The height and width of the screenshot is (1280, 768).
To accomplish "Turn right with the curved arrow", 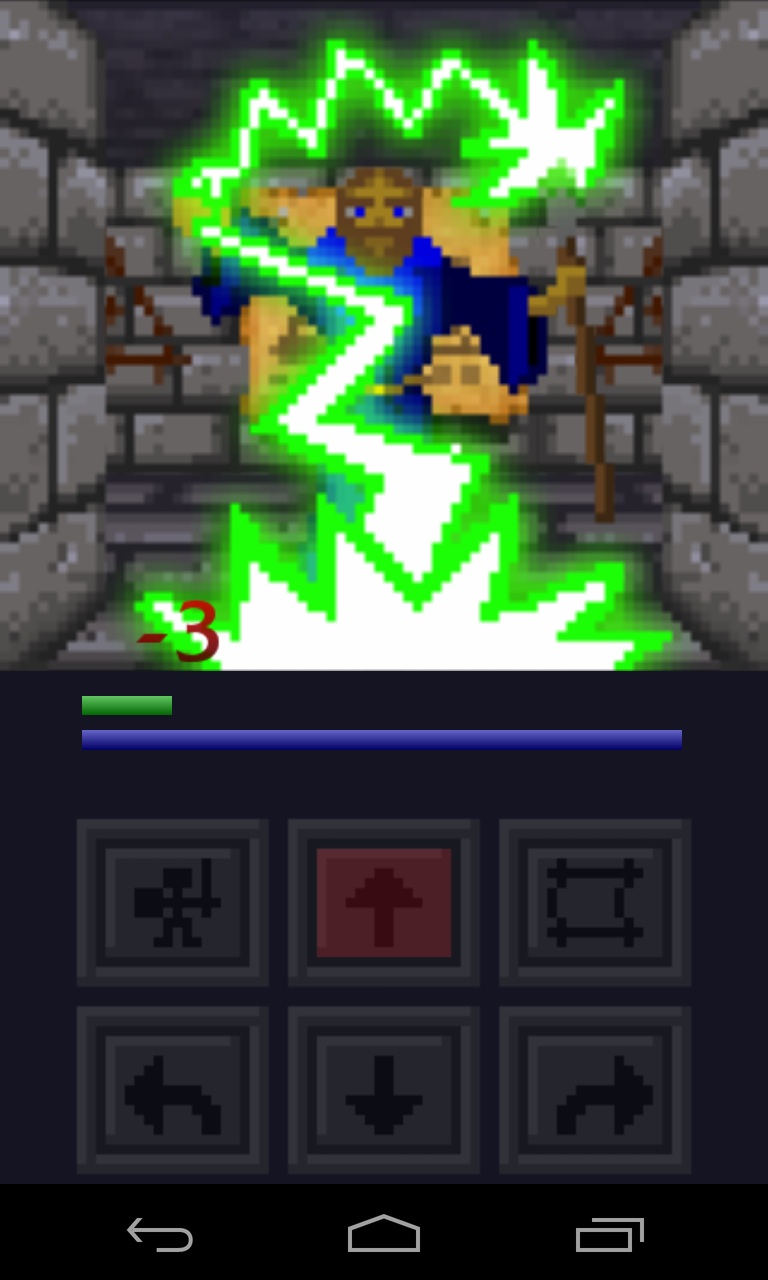I will click(595, 1090).
